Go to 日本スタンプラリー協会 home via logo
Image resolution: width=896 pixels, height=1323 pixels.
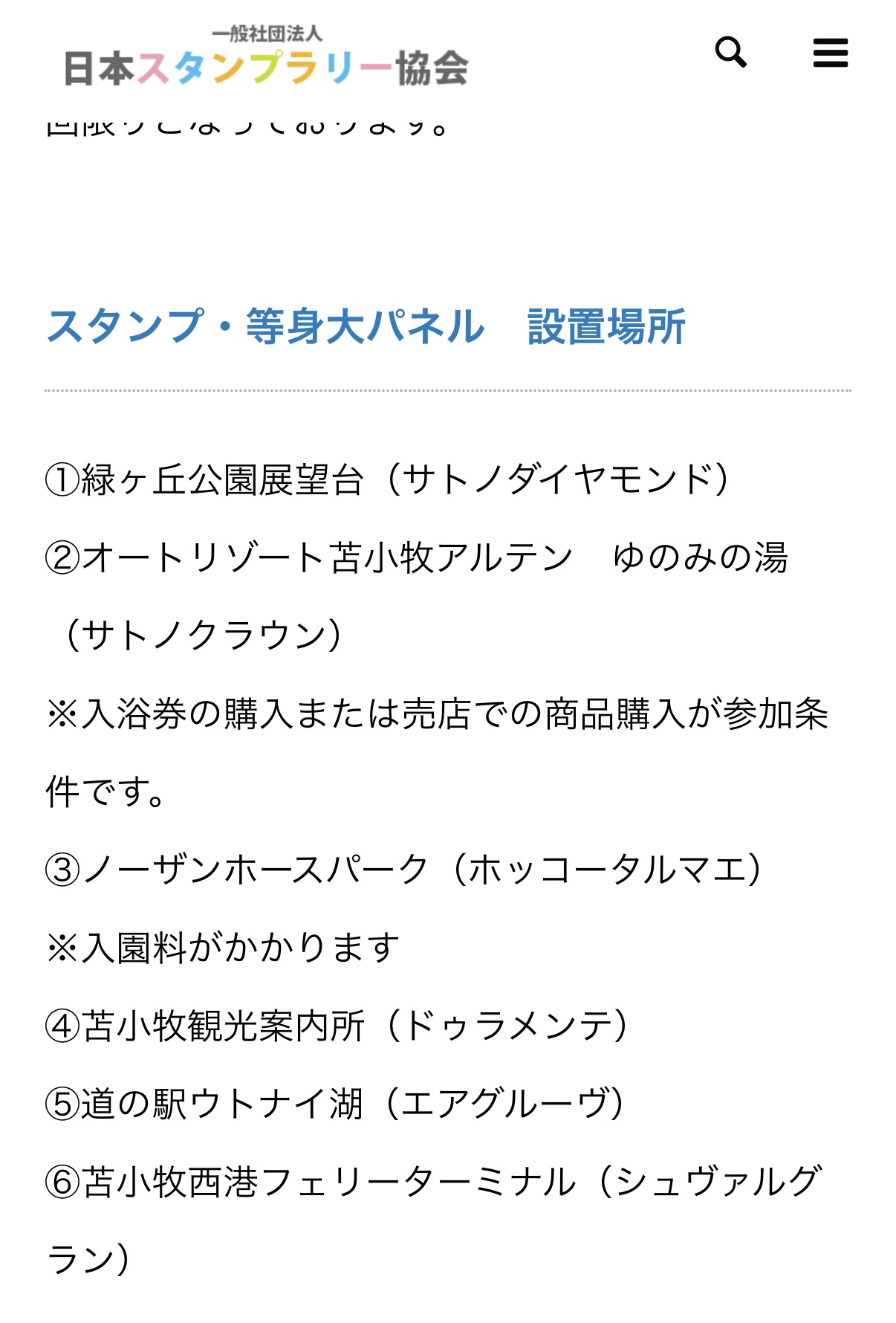[x=266, y=57]
